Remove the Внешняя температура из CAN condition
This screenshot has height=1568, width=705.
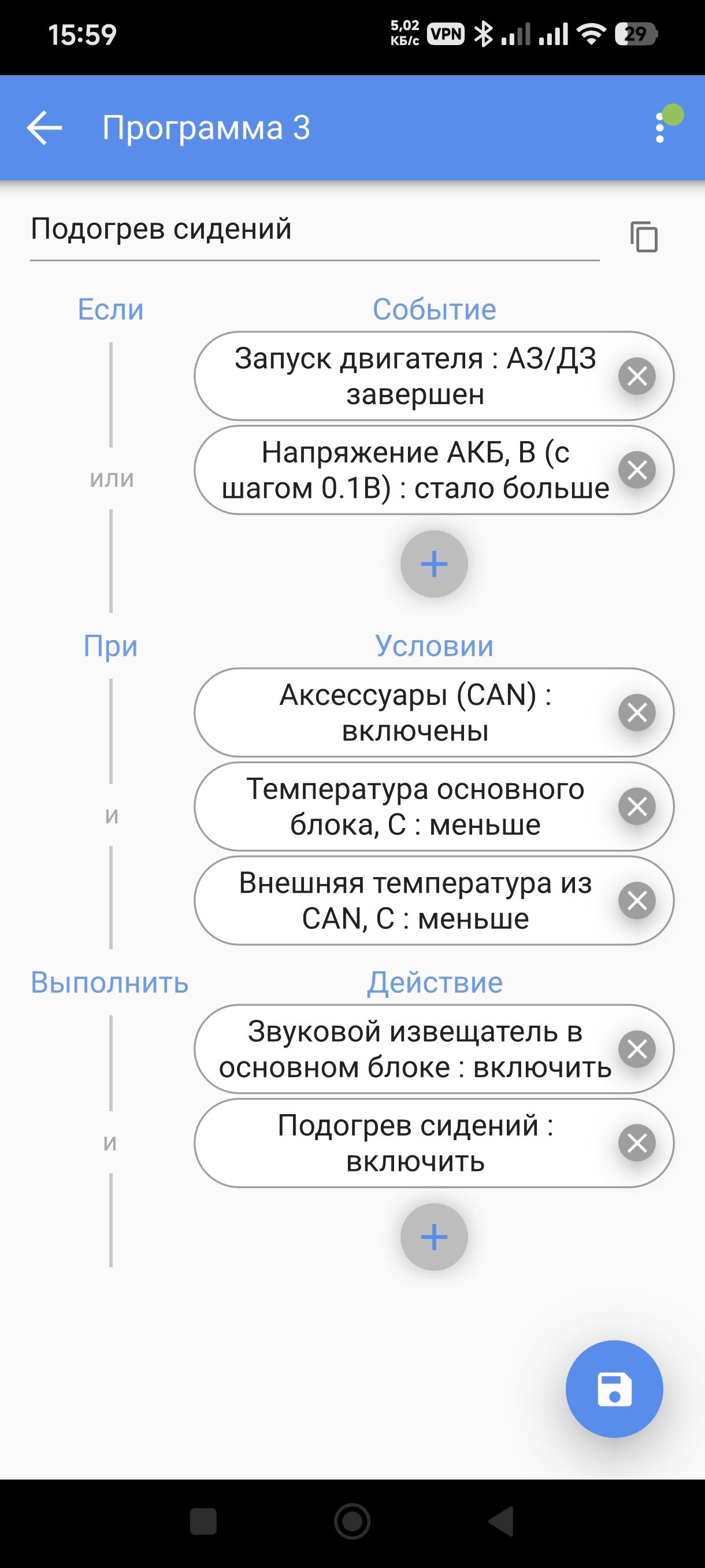(x=637, y=900)
